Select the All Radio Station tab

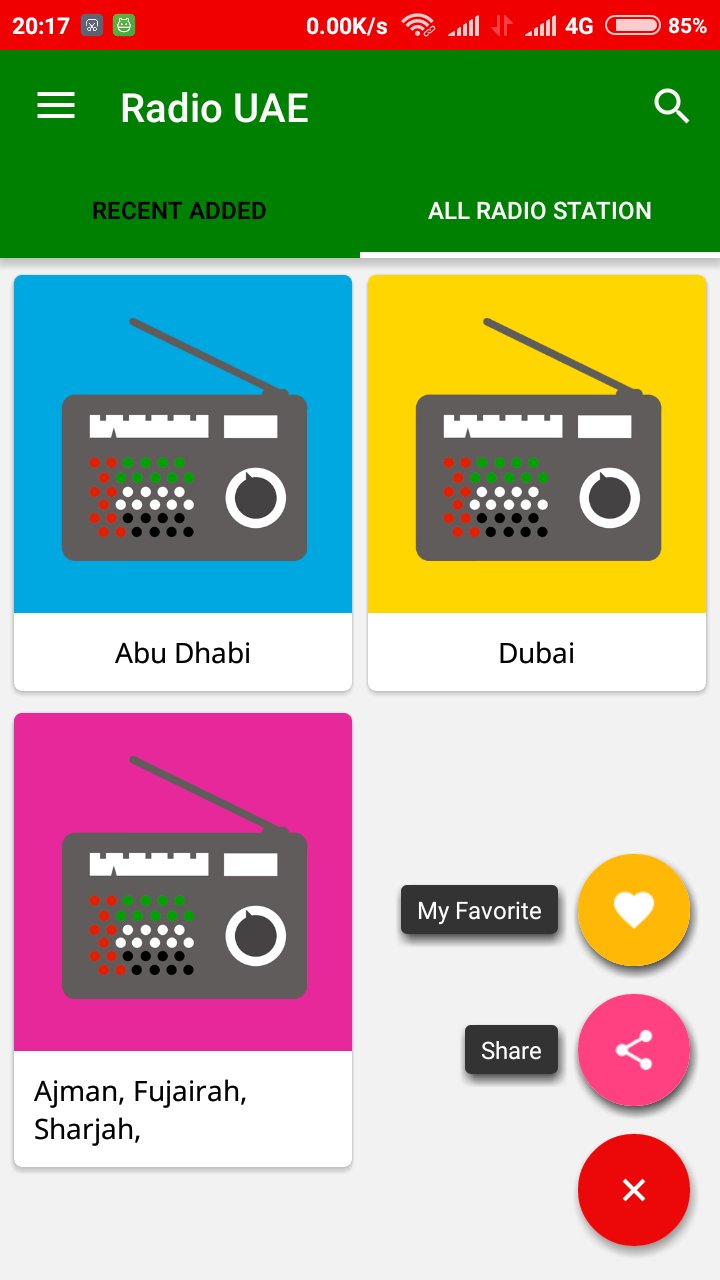pyautogui.click(x=540, y=211)
